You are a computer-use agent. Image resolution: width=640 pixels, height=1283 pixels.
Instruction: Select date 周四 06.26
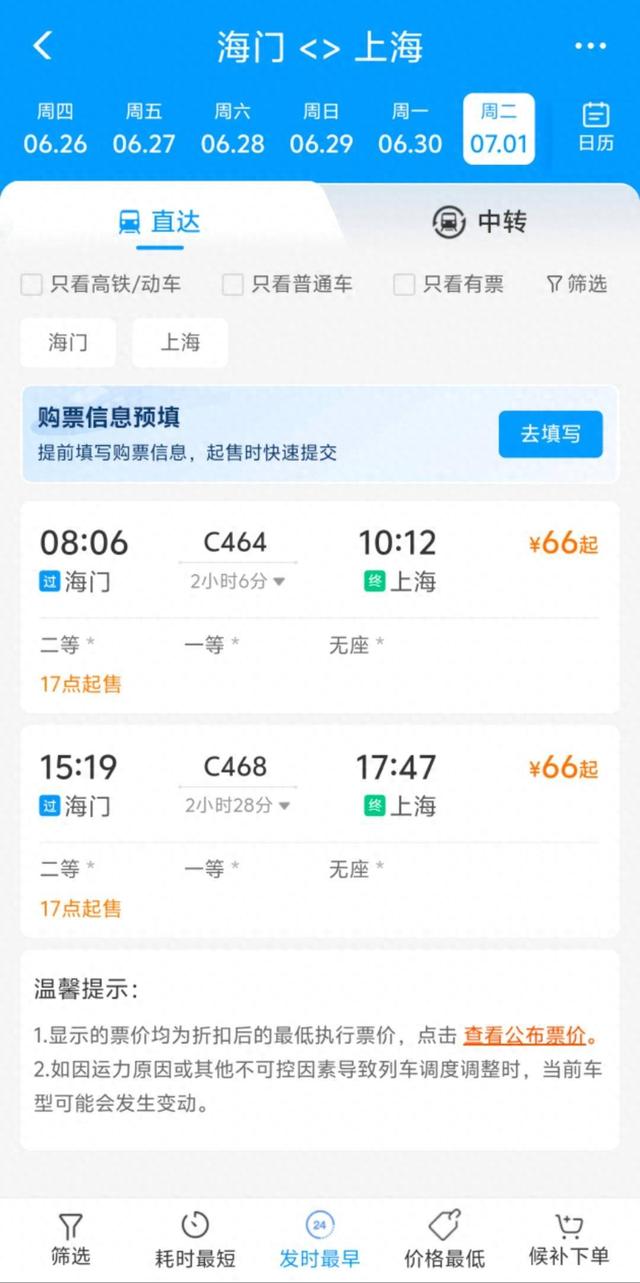pos(55,128)
